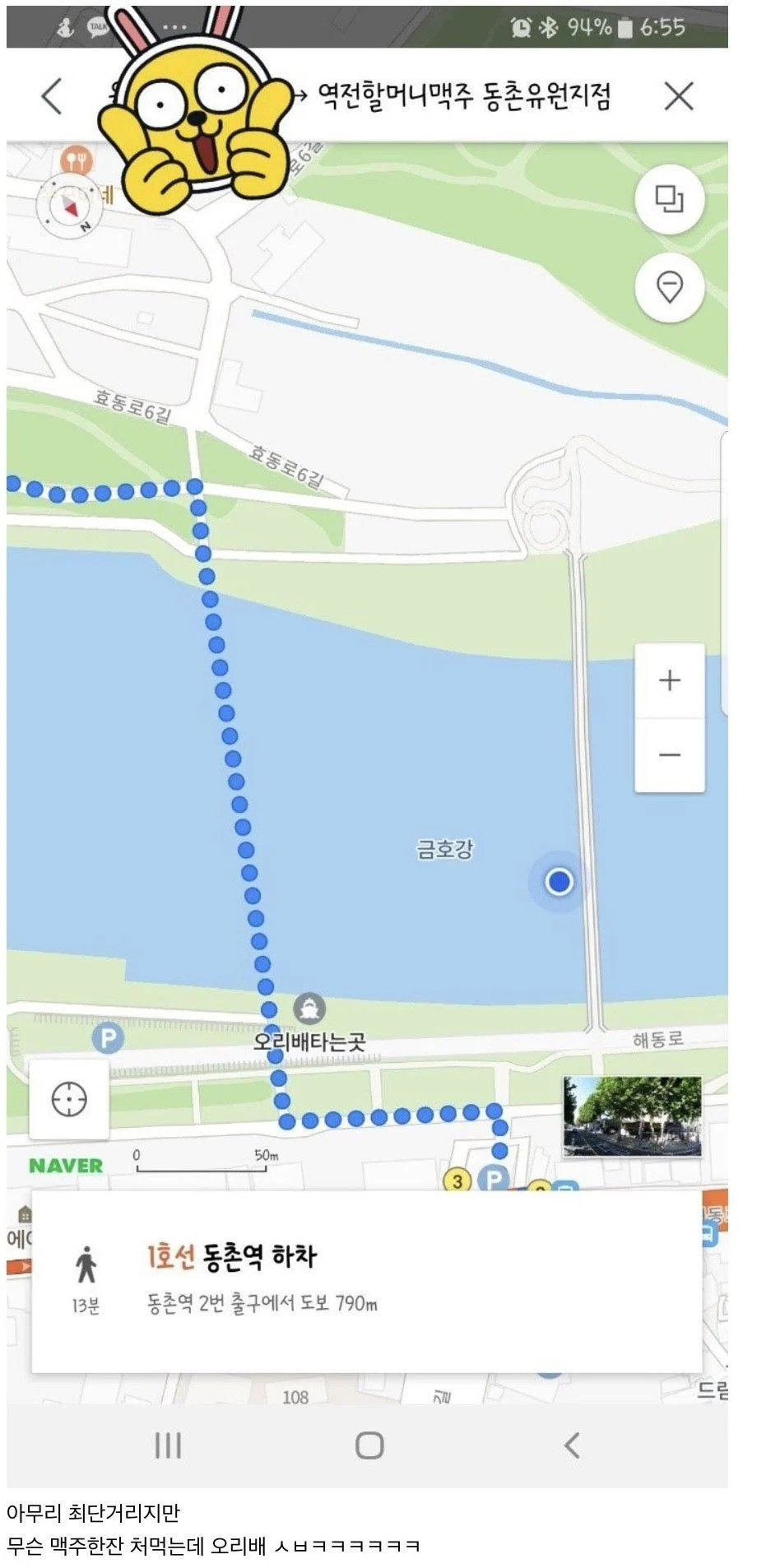The image size is (766, 1568).
Task: Open the map layers button
Action: pos(669,199)
